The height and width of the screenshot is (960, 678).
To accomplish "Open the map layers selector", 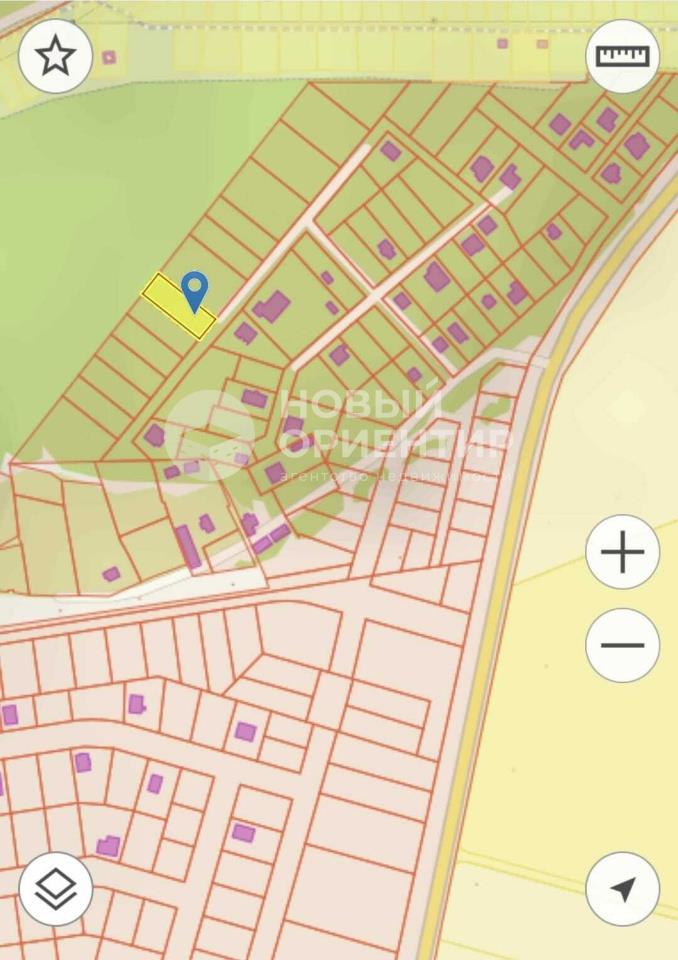I will click(55, 888).
